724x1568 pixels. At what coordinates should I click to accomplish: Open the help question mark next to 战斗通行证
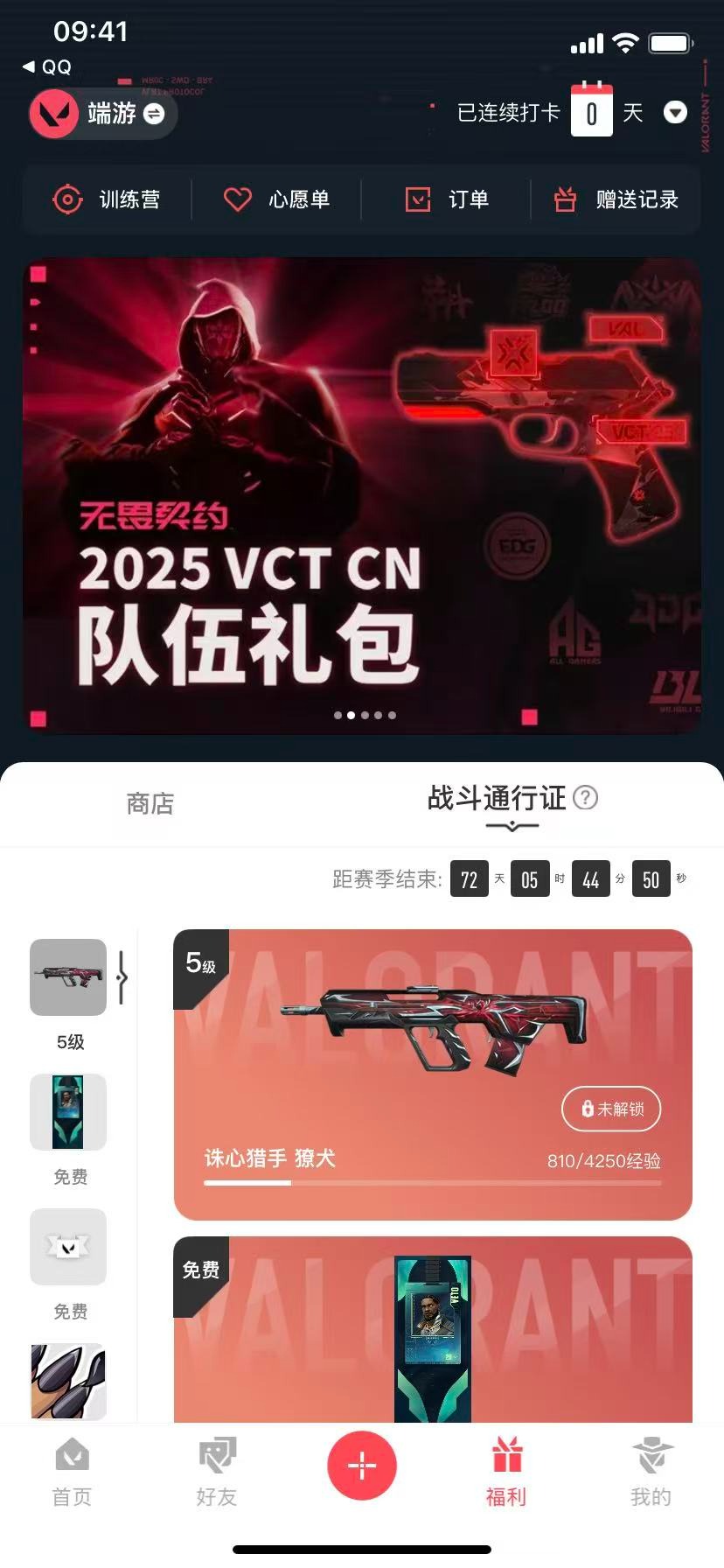tap(586, 799)
